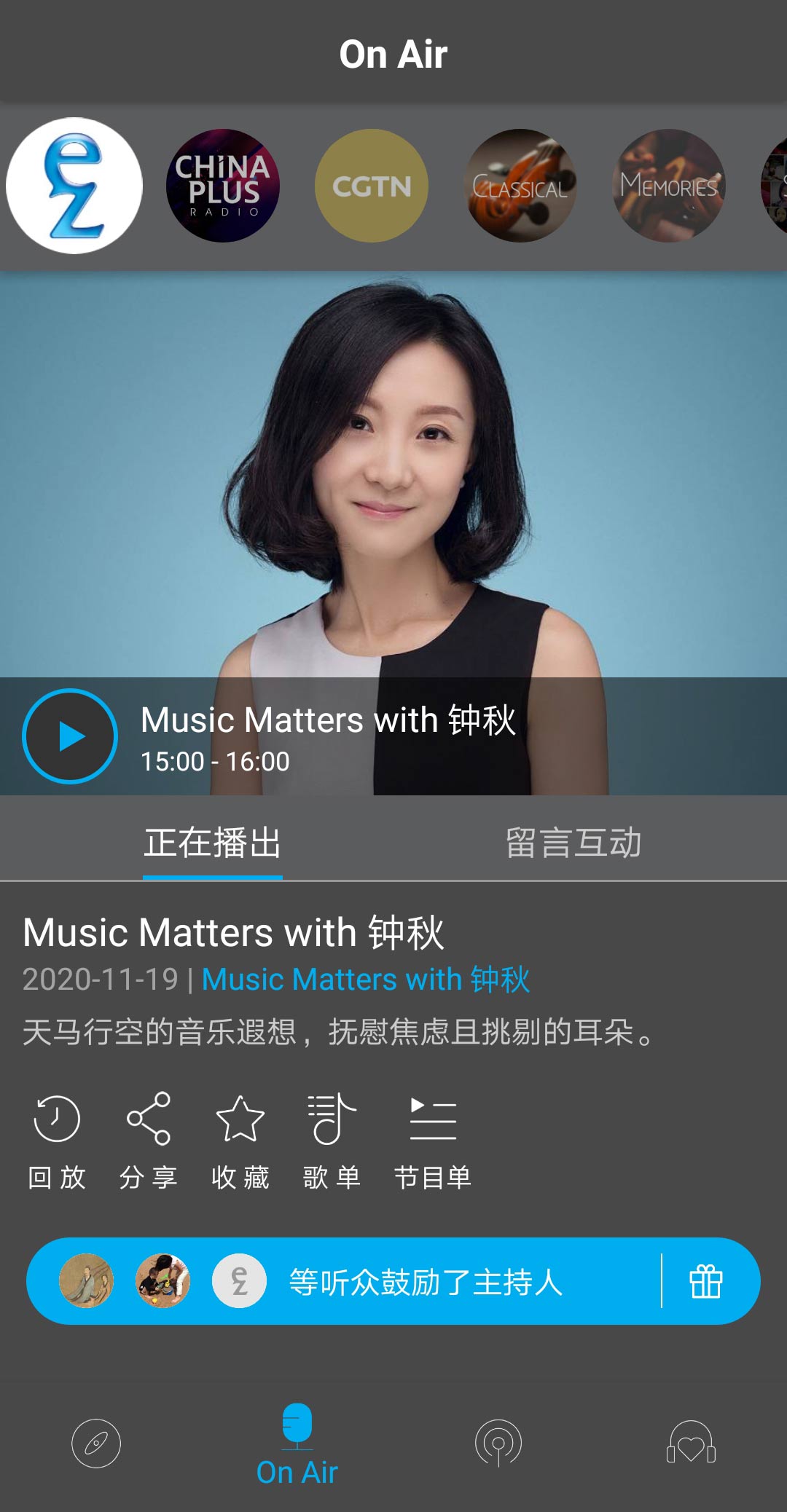Select the EZ FM station logo

coord(73,186)
